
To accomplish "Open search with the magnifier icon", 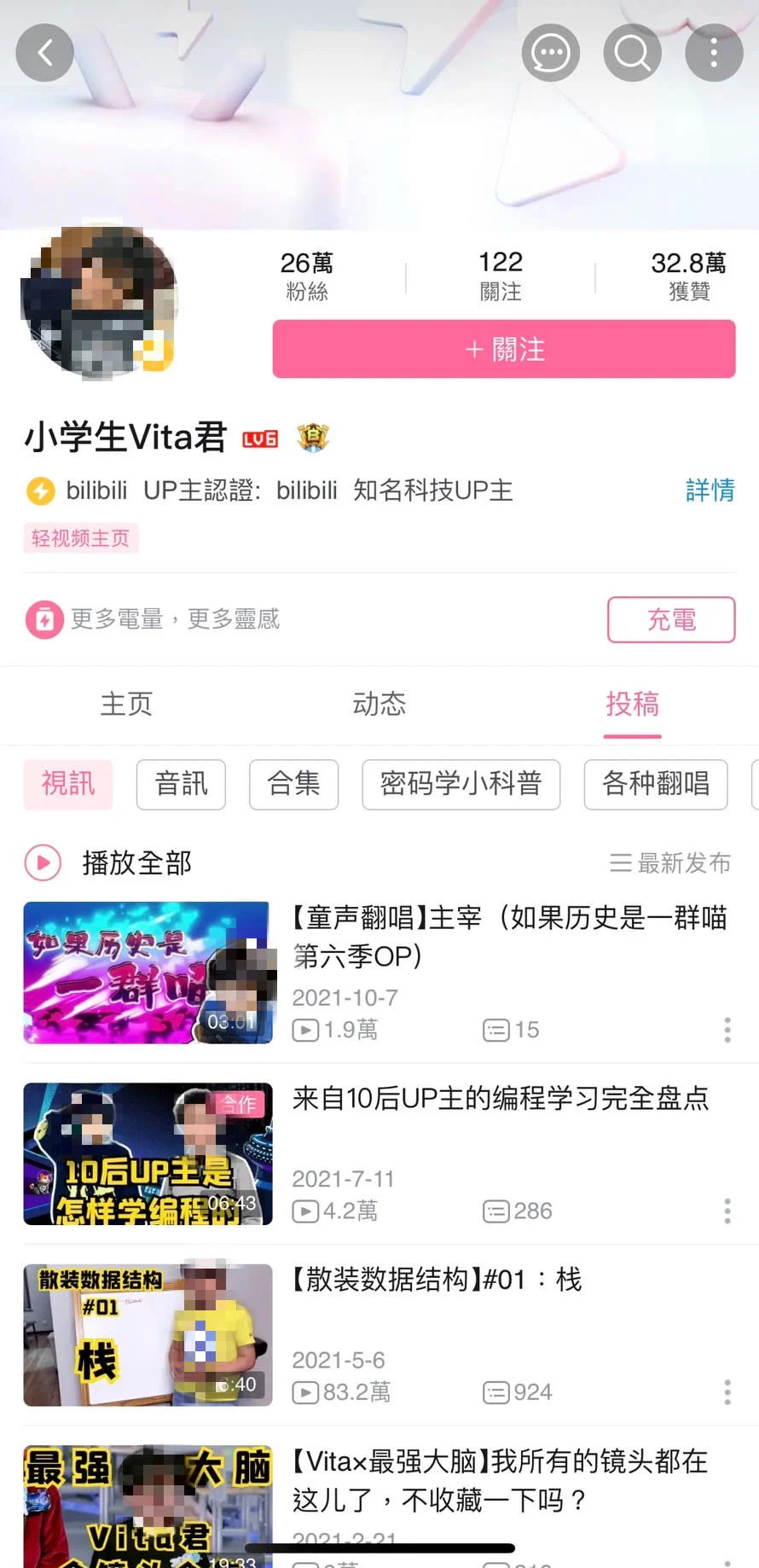I will pyautogui.click(x=632, y=53).
